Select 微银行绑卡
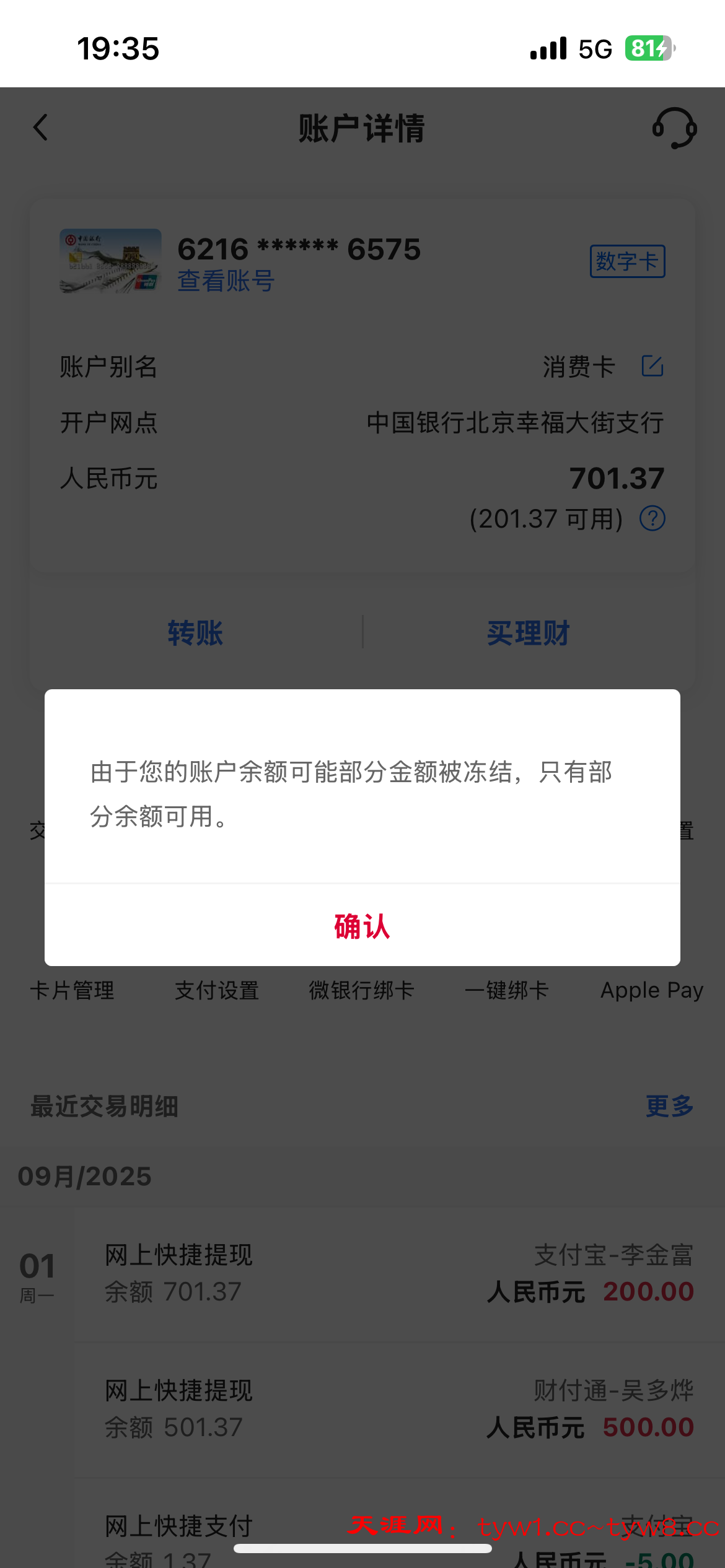725x1568 pixels. pos(362,990)
